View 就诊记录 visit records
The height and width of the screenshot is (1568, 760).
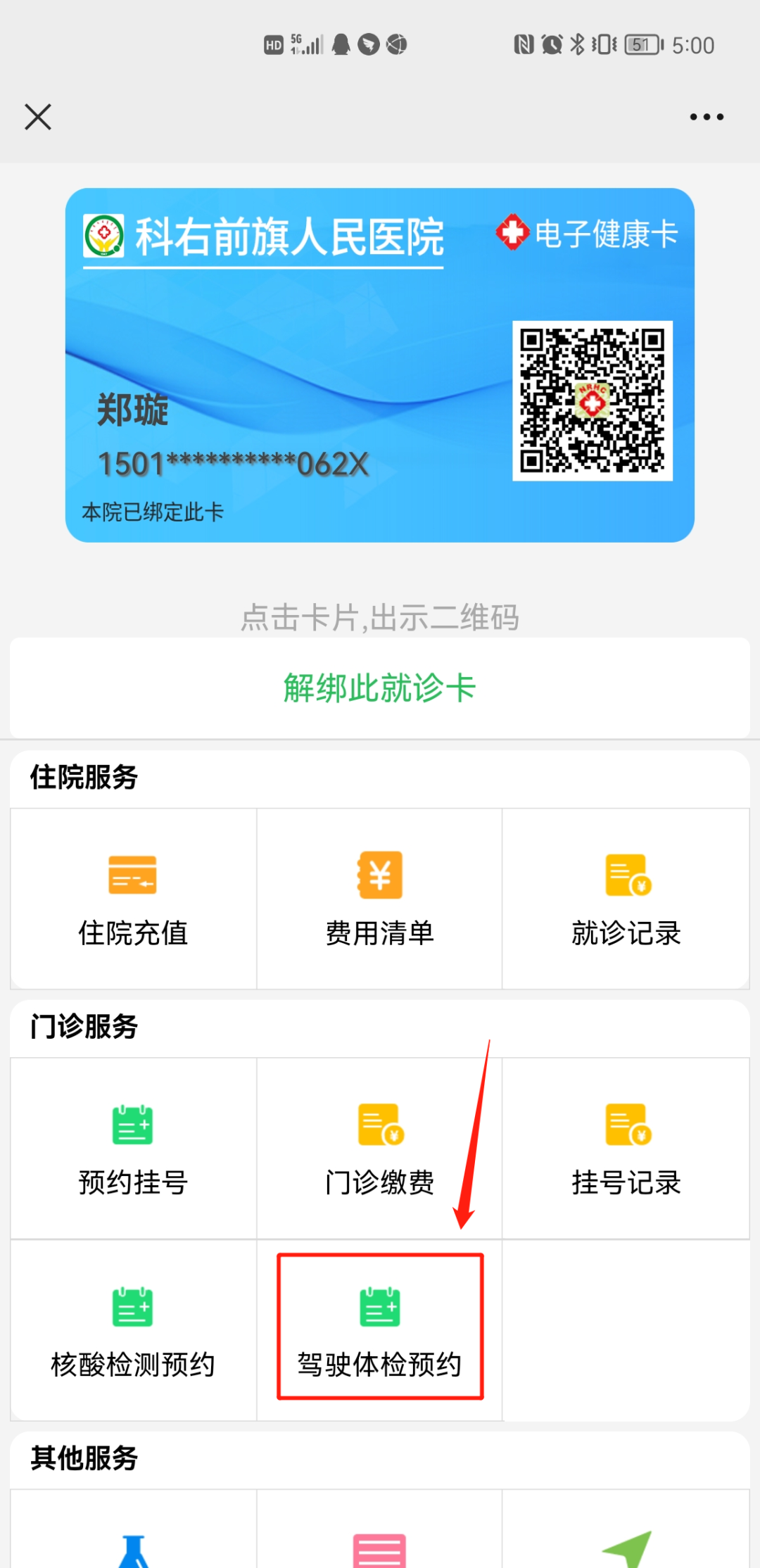click(626, 899)
